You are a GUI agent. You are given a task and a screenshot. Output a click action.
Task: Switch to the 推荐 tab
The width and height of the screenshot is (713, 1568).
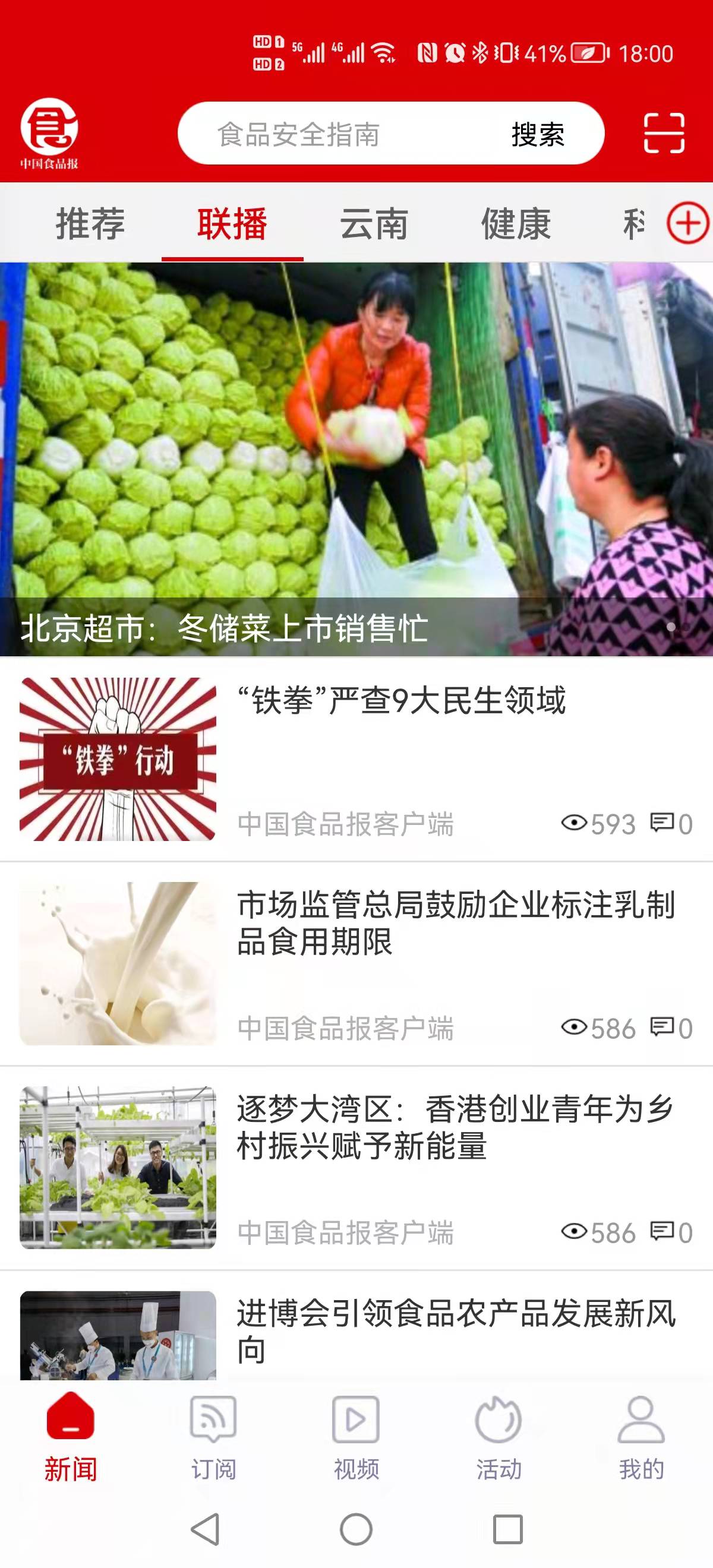(90, 223)
